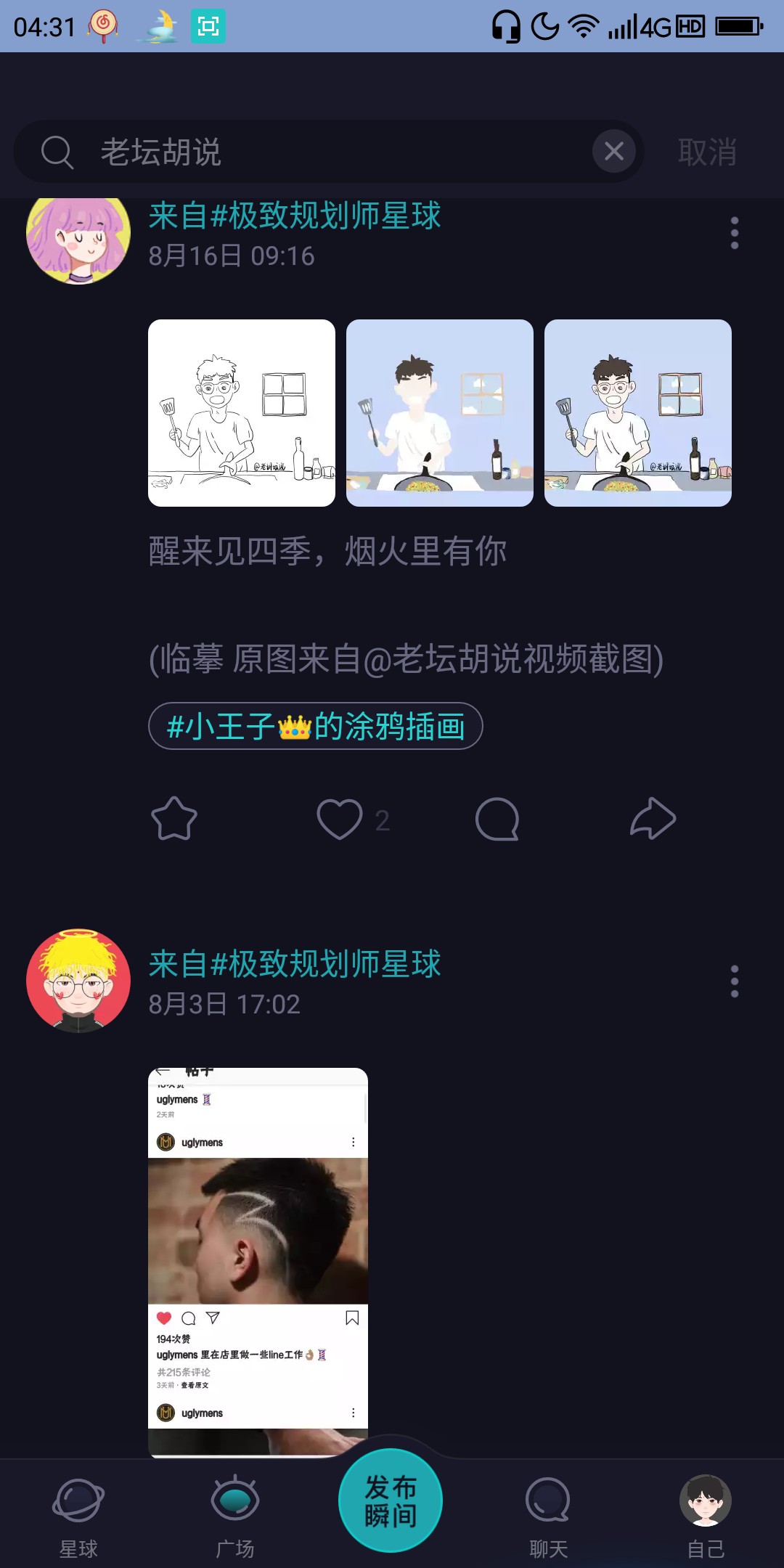
Task: Favorite the 8月16日 post with the star
Action: click(x=174, y=819)
